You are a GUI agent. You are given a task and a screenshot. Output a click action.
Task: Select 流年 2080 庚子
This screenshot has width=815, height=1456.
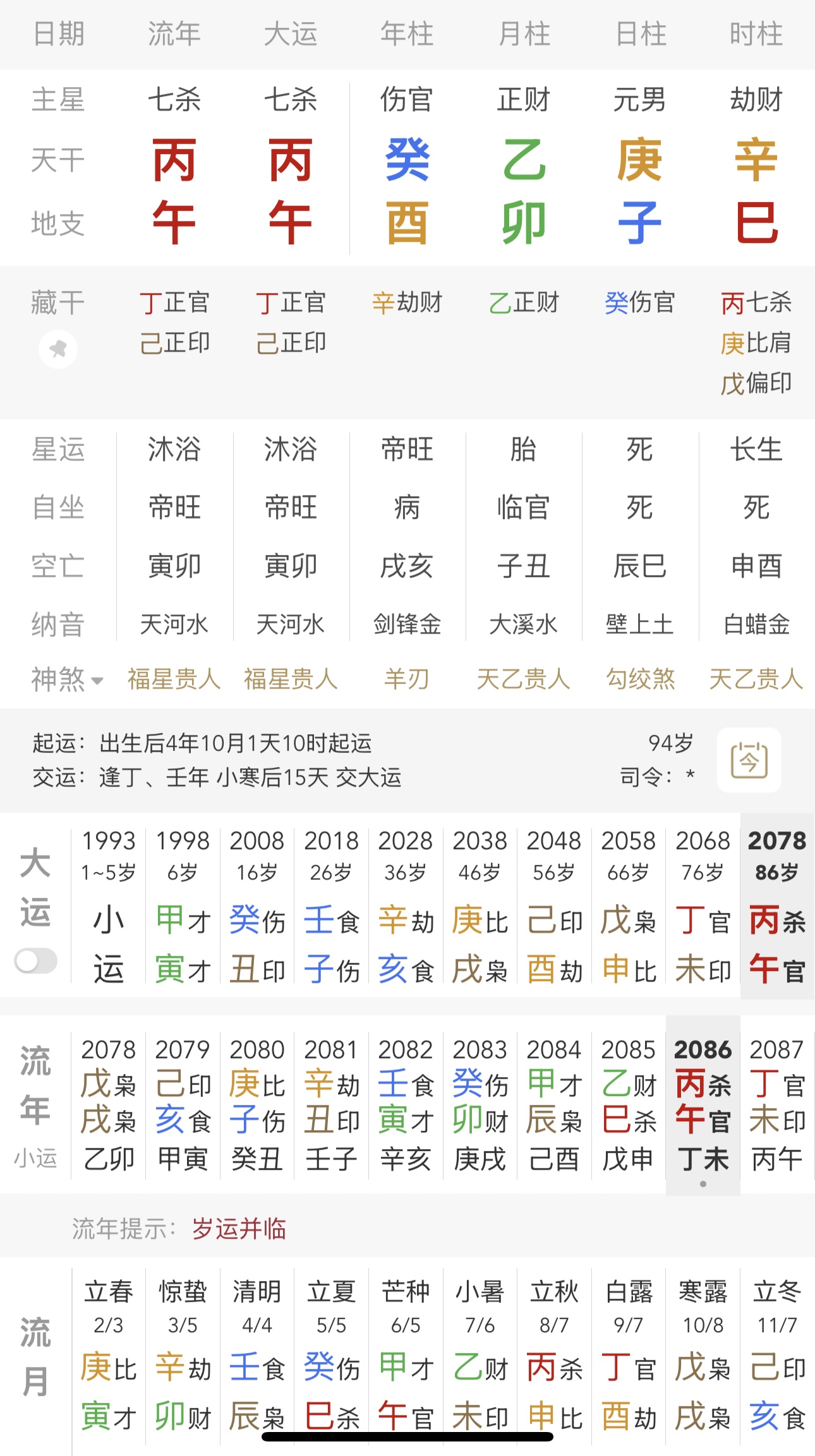click(x=257, y=1104)
